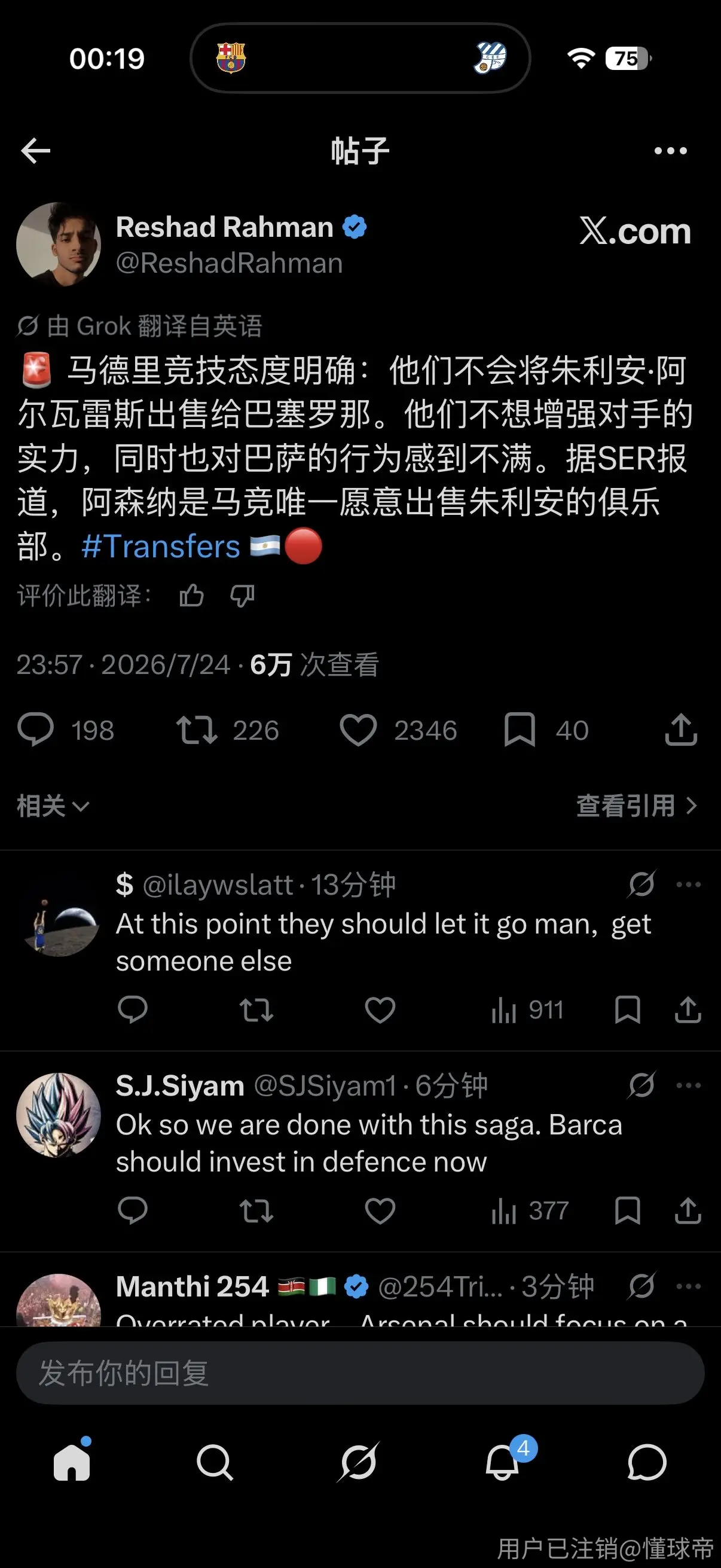Screen dimensions: 721x1568
Task: Switch to the Home tab
Action: [72, 1462]
